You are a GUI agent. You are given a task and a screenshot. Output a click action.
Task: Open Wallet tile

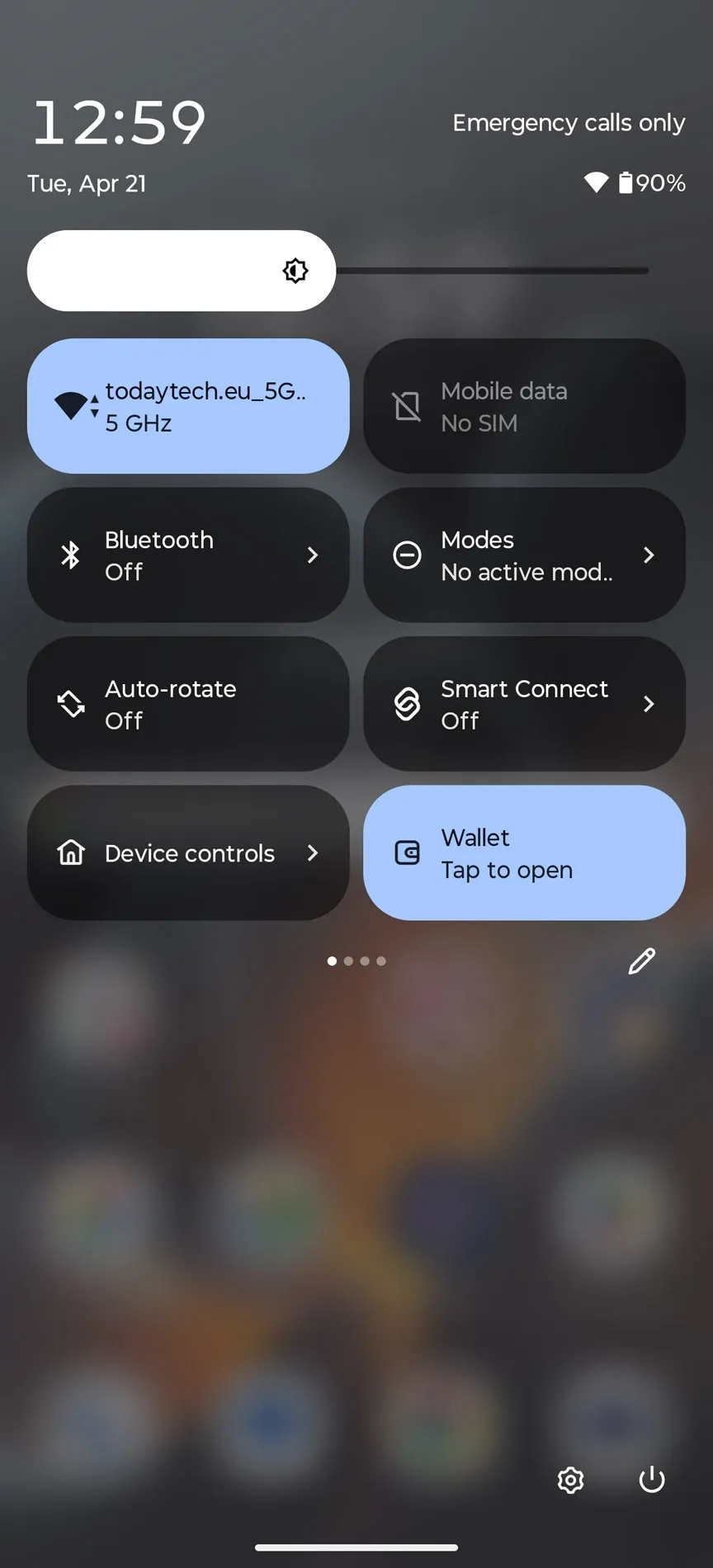[x=524, y=852]
